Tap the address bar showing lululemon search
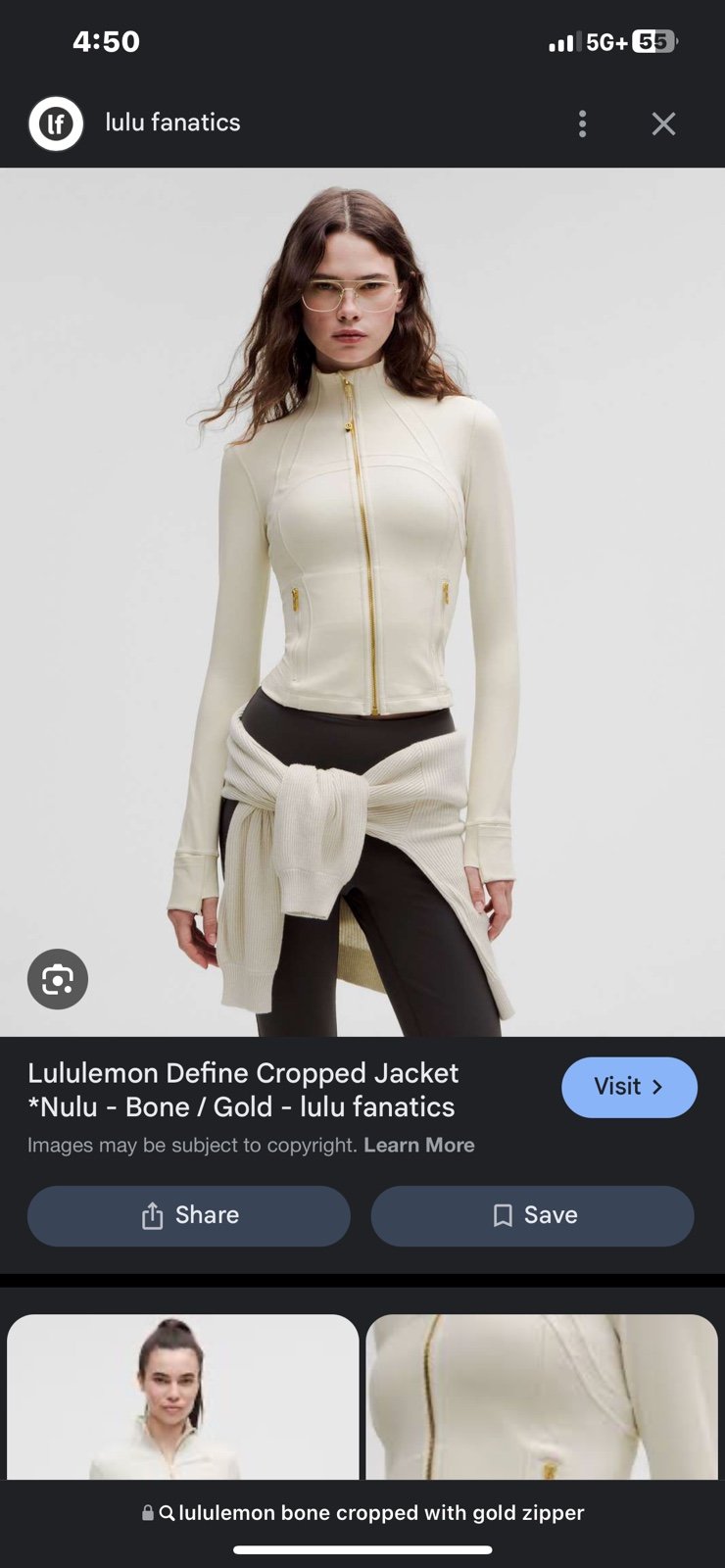 click(362, 1512)
